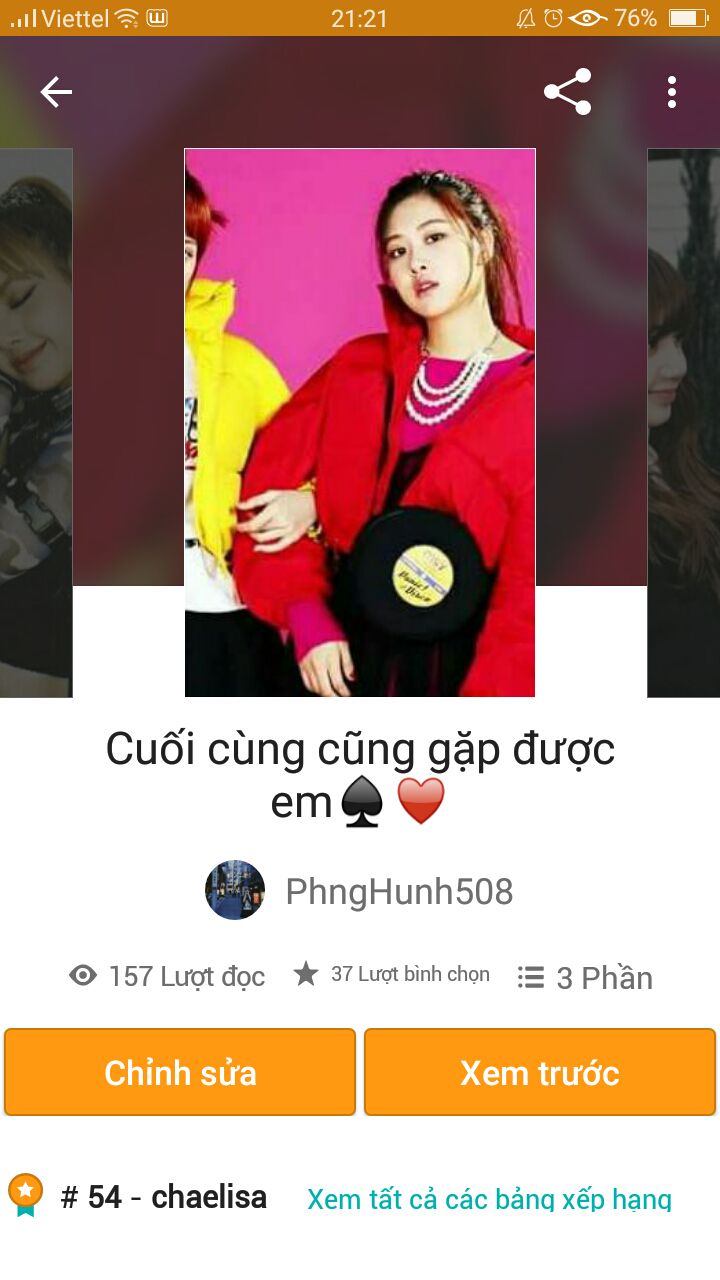Select the previous story cover on left
The image size is (720, 1280).
pyautogui.click(x=36, y=422)
